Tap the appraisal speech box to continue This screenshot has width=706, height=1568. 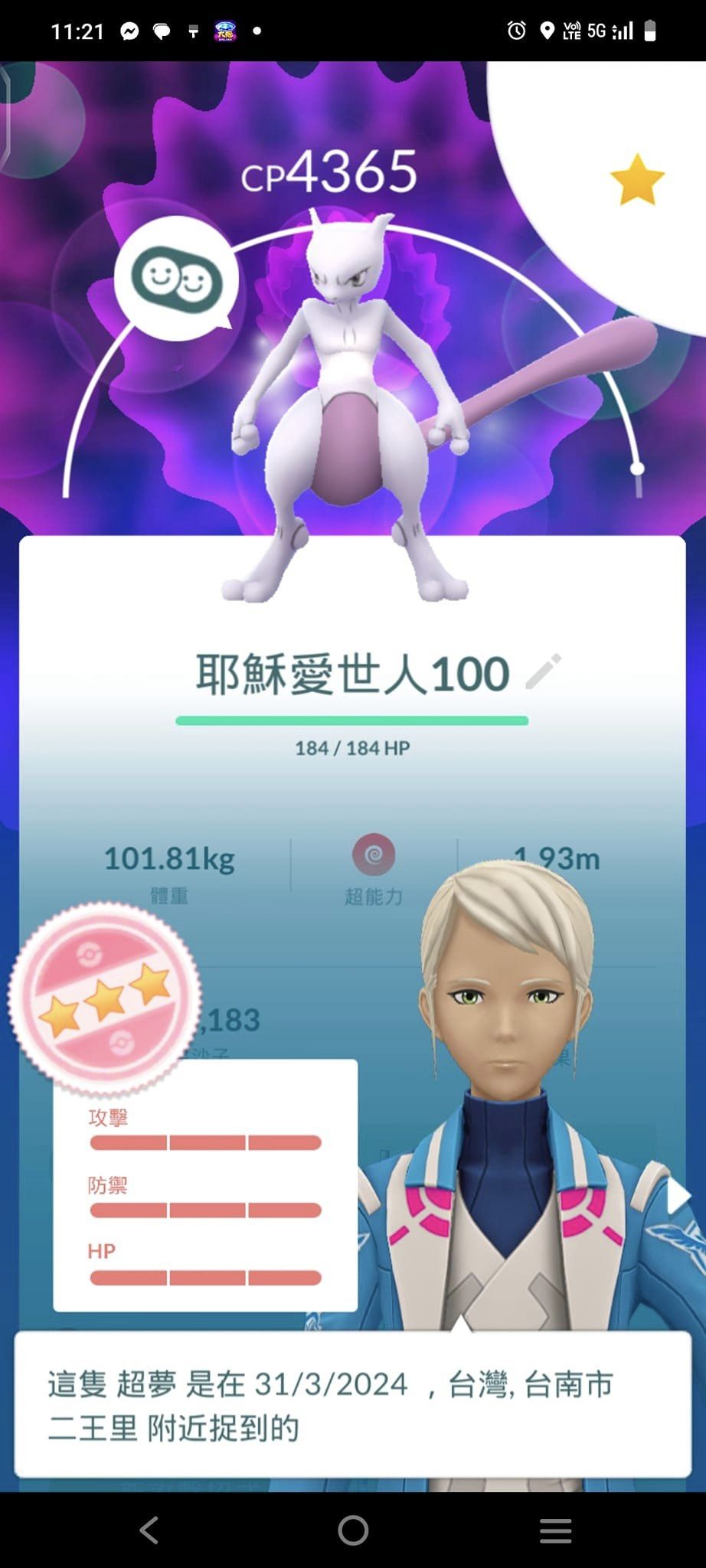352,1405
